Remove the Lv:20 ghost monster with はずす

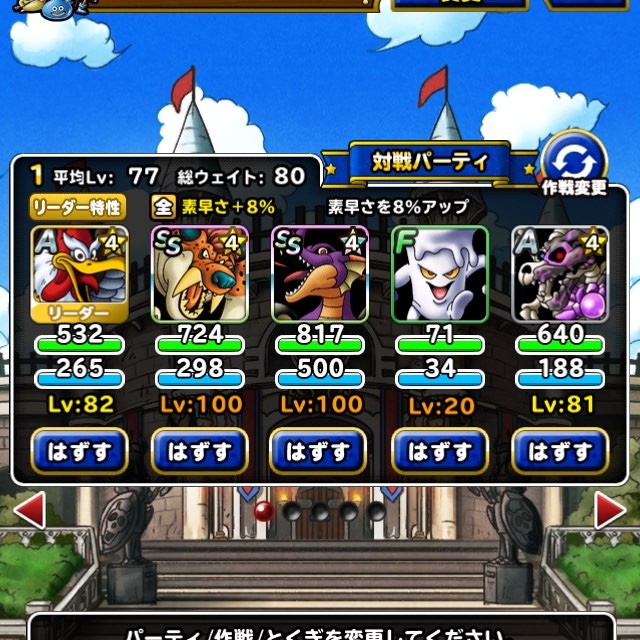pos(440,451)
